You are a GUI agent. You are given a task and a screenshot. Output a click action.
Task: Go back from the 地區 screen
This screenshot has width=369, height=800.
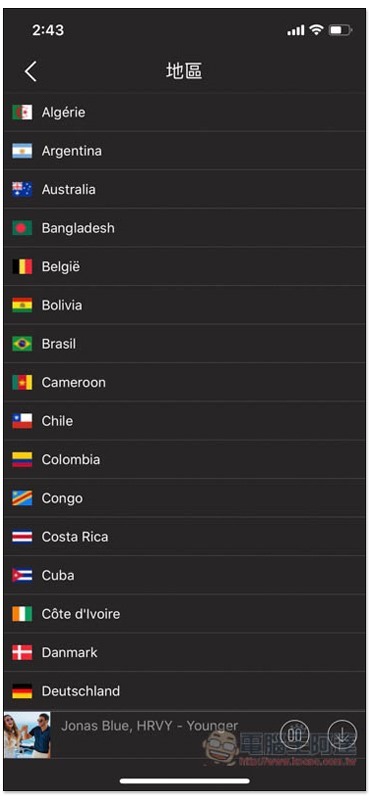click(31, 71)
